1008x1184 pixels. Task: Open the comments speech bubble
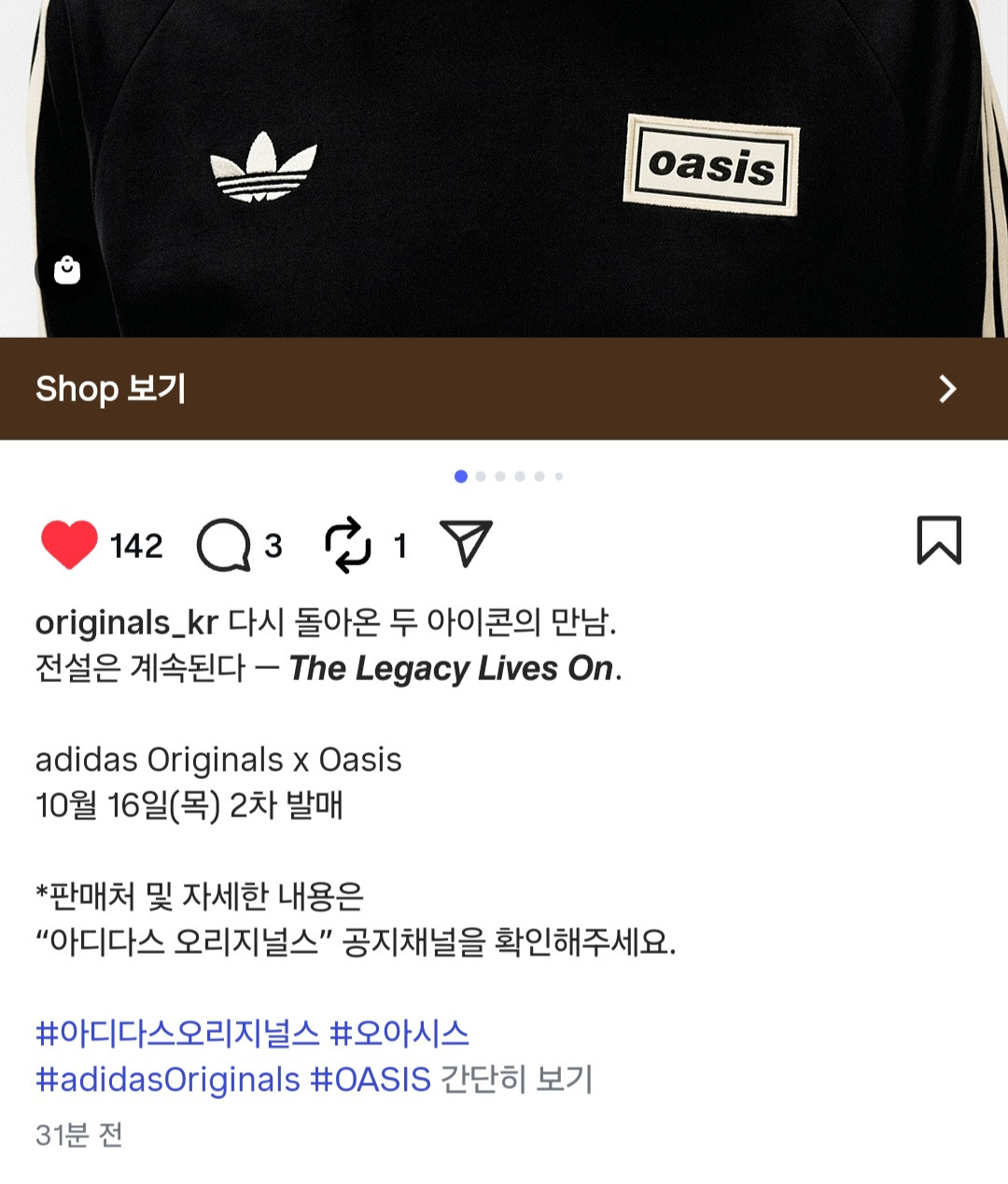(x=224, y=545)
